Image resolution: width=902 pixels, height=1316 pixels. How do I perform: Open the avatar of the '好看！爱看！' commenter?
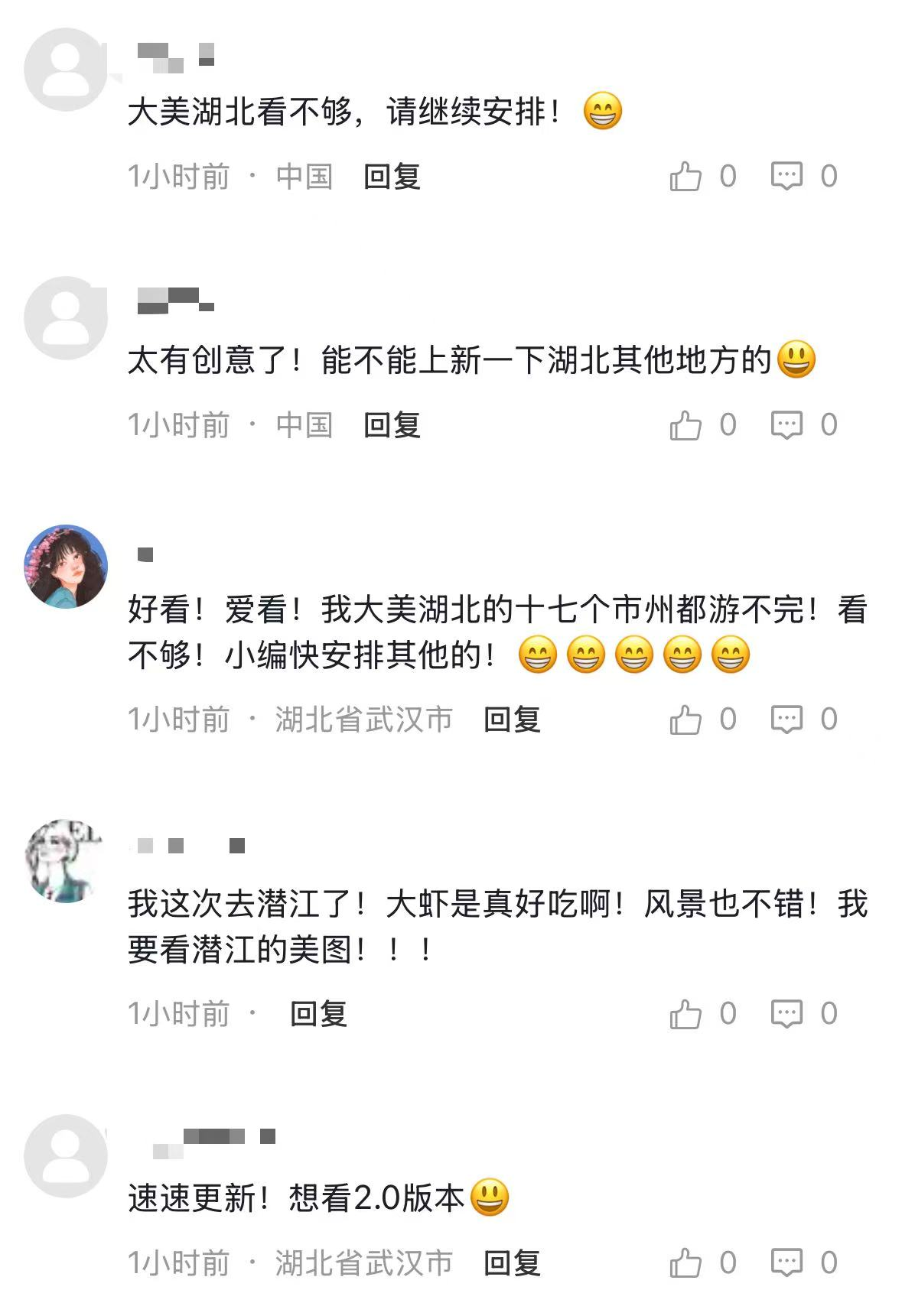66,567
